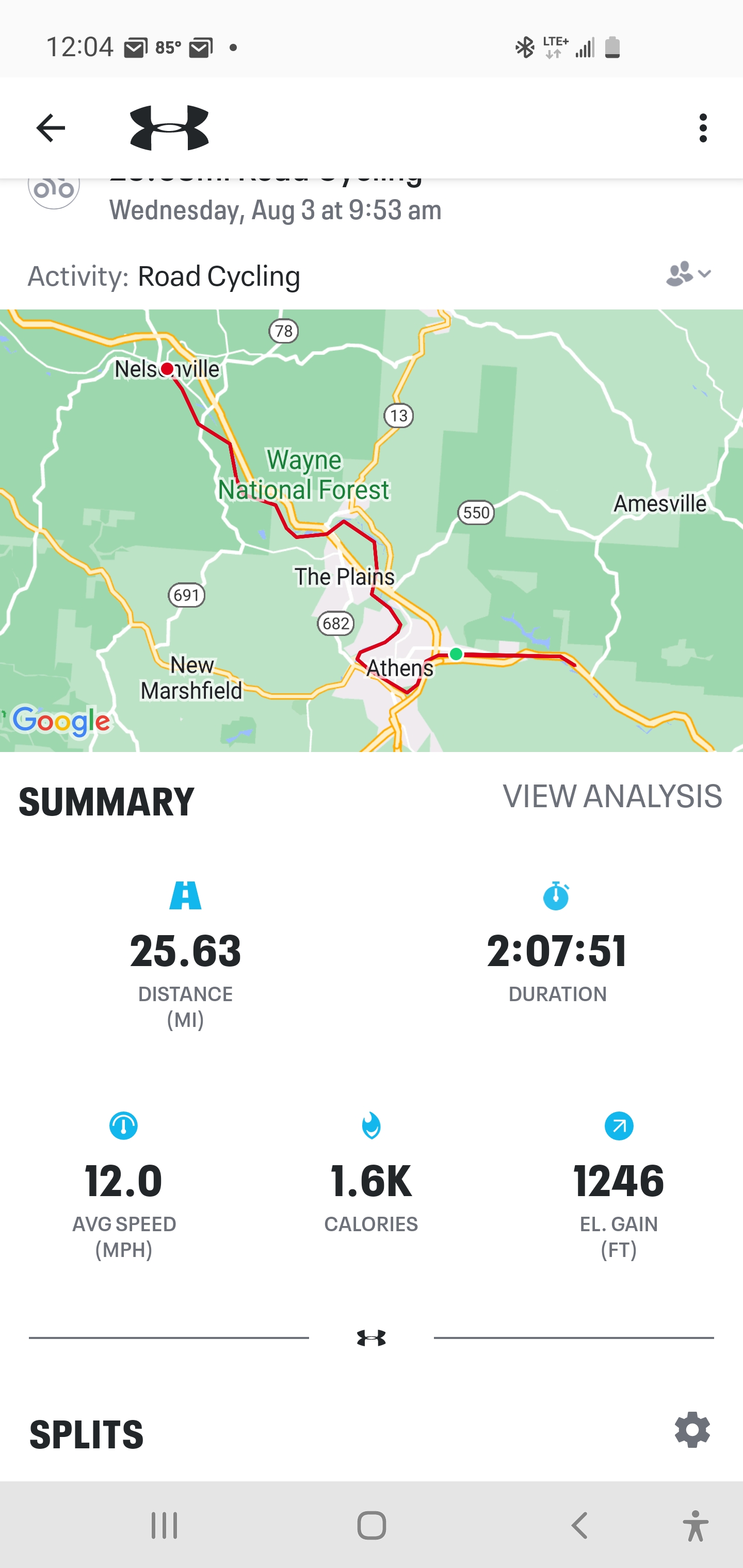
Task: Tap View Analysis link
Action: tap(612, 796)
